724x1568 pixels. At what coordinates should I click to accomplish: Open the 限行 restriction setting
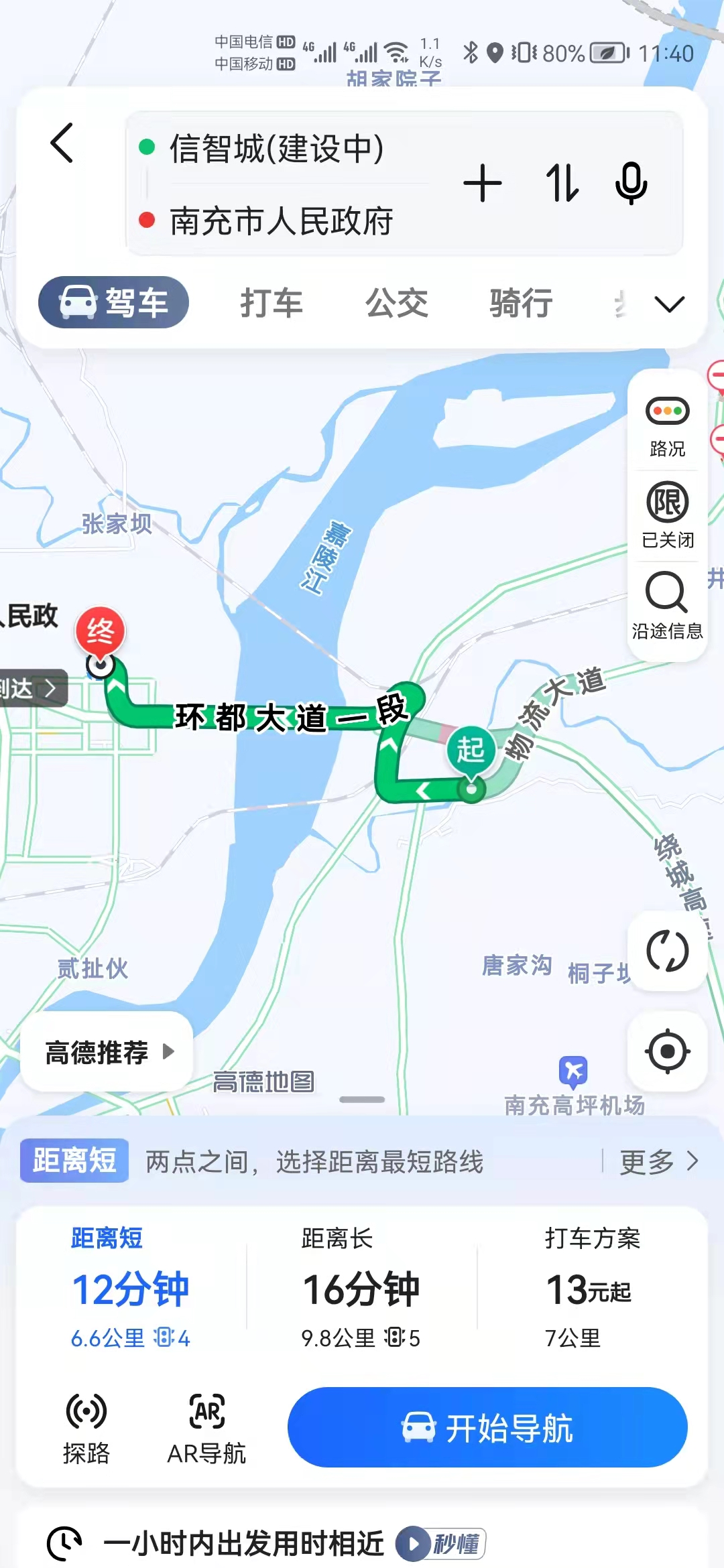(x=667, y=515)
